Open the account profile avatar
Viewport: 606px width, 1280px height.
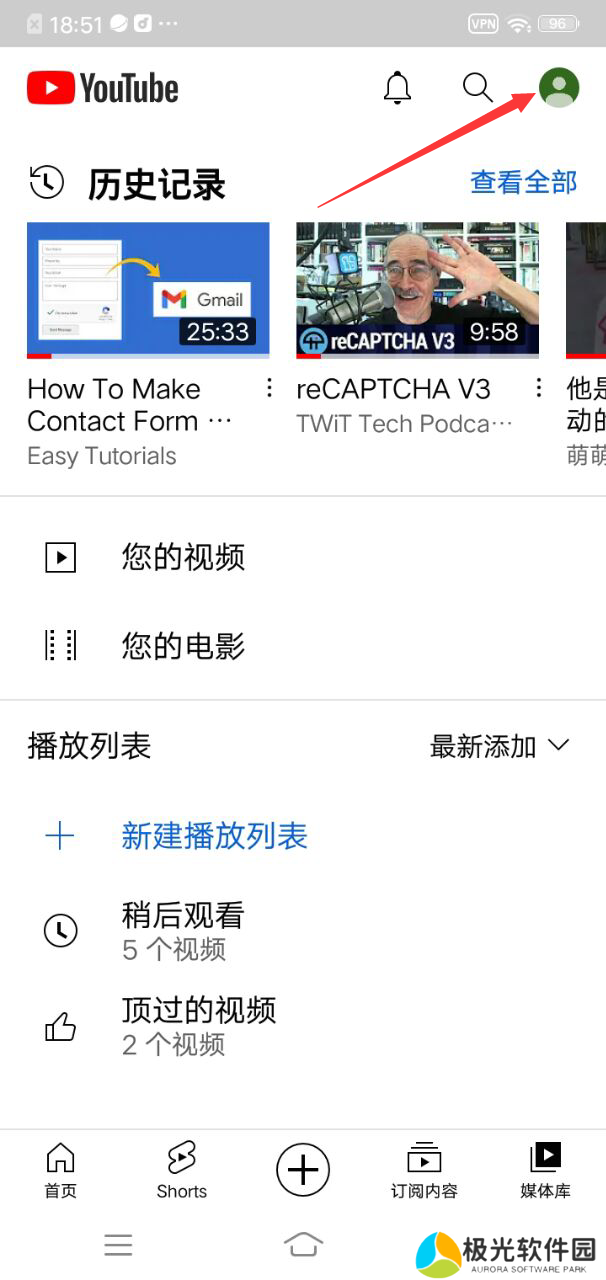558,88
